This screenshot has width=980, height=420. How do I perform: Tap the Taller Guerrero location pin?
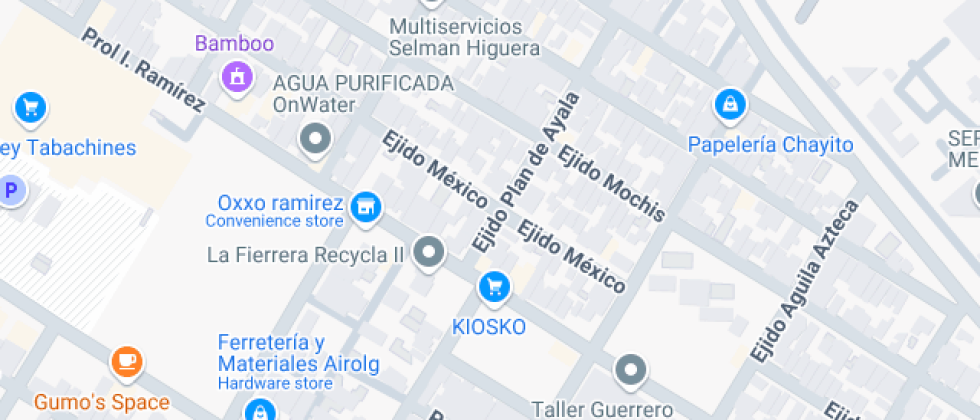coord(631,371)
